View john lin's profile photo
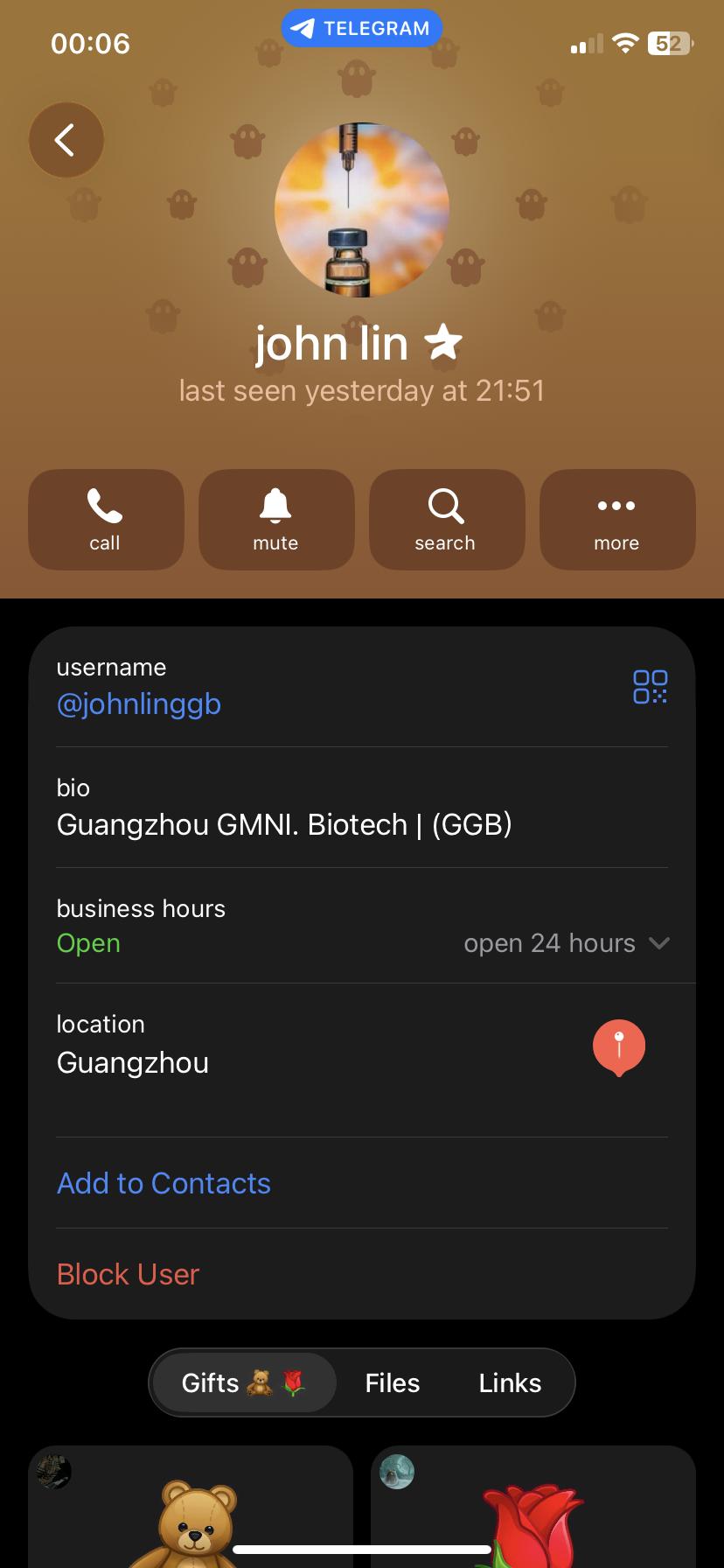 pos(362,210)
